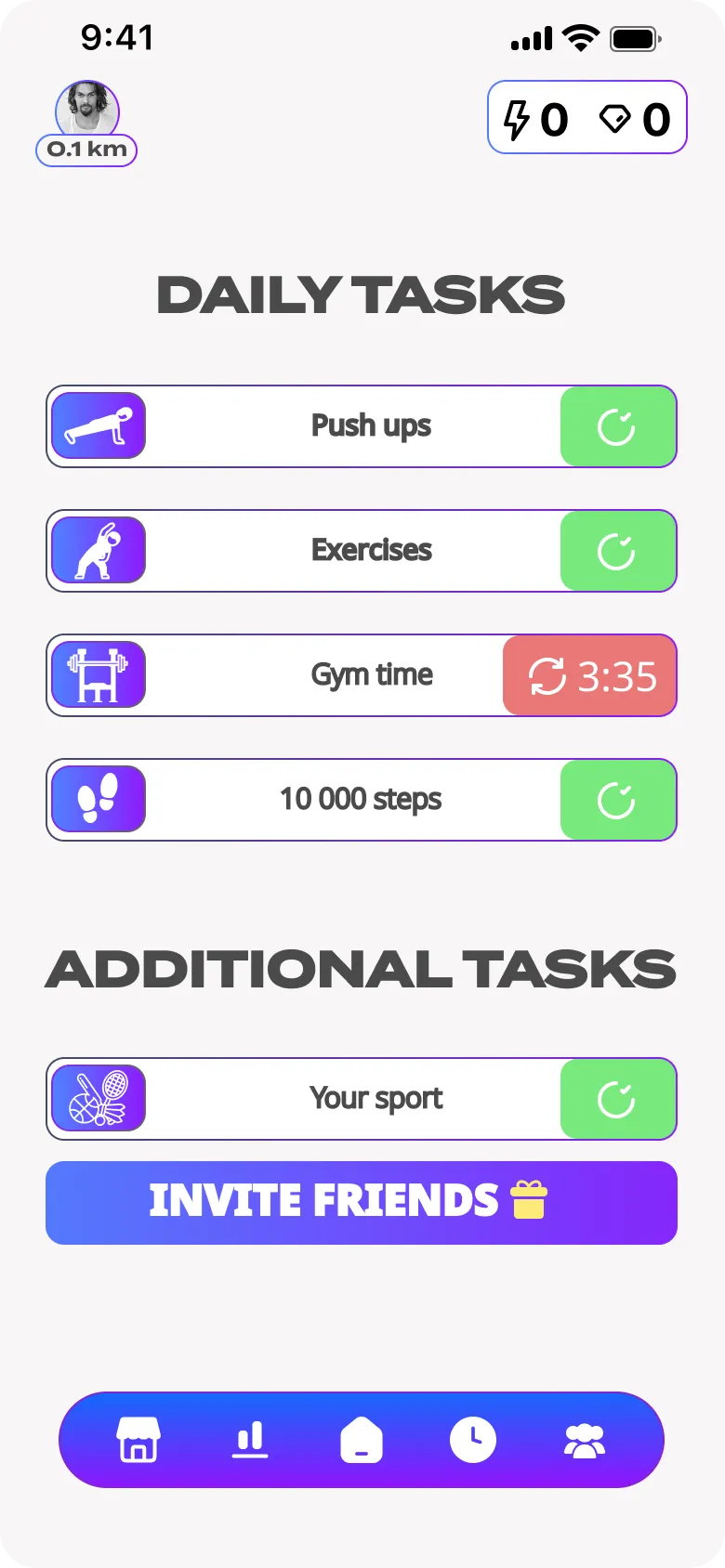Switch to the friends tab
The image size is (725, 1568).
pyautogui.click(x=585, y=1441)
